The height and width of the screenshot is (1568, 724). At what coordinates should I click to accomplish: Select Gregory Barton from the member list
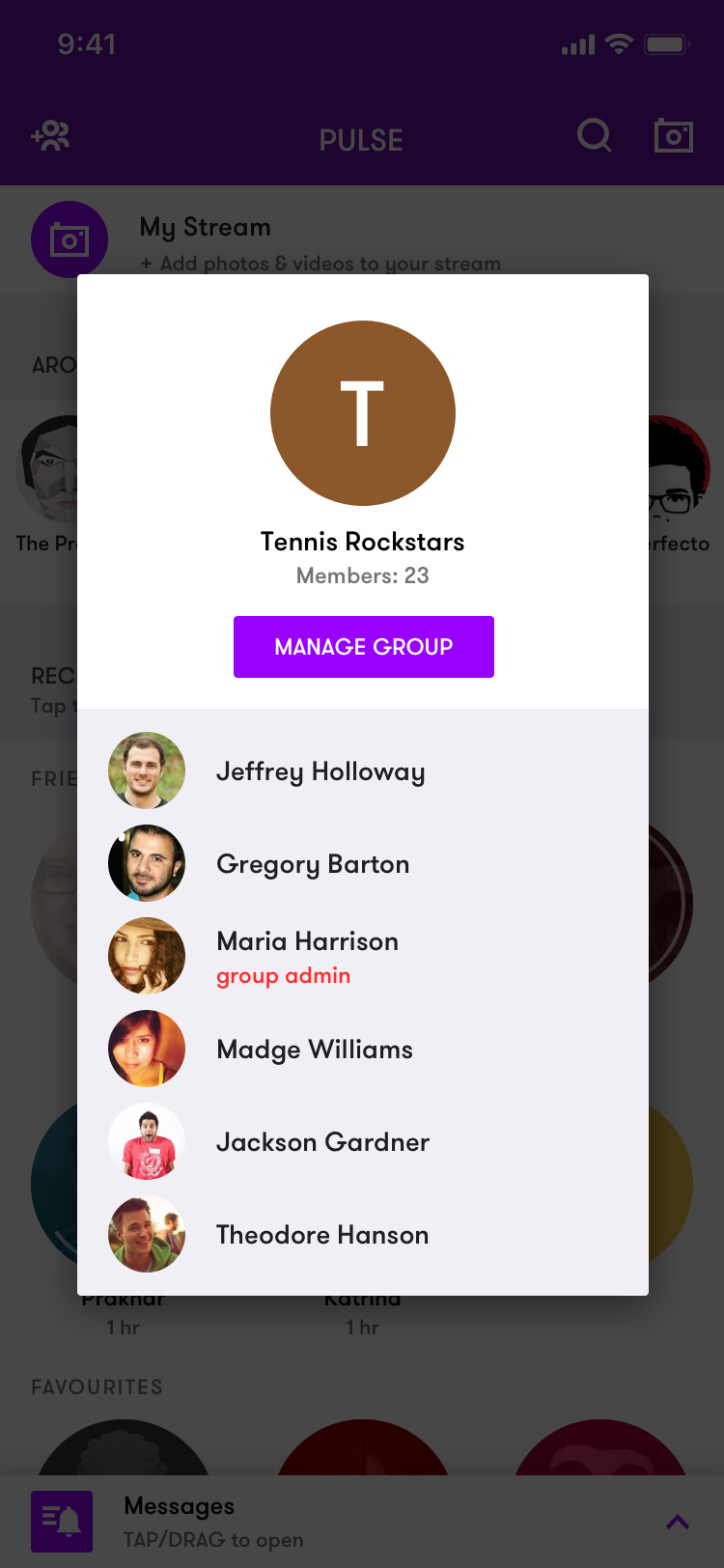pos(313,864)
